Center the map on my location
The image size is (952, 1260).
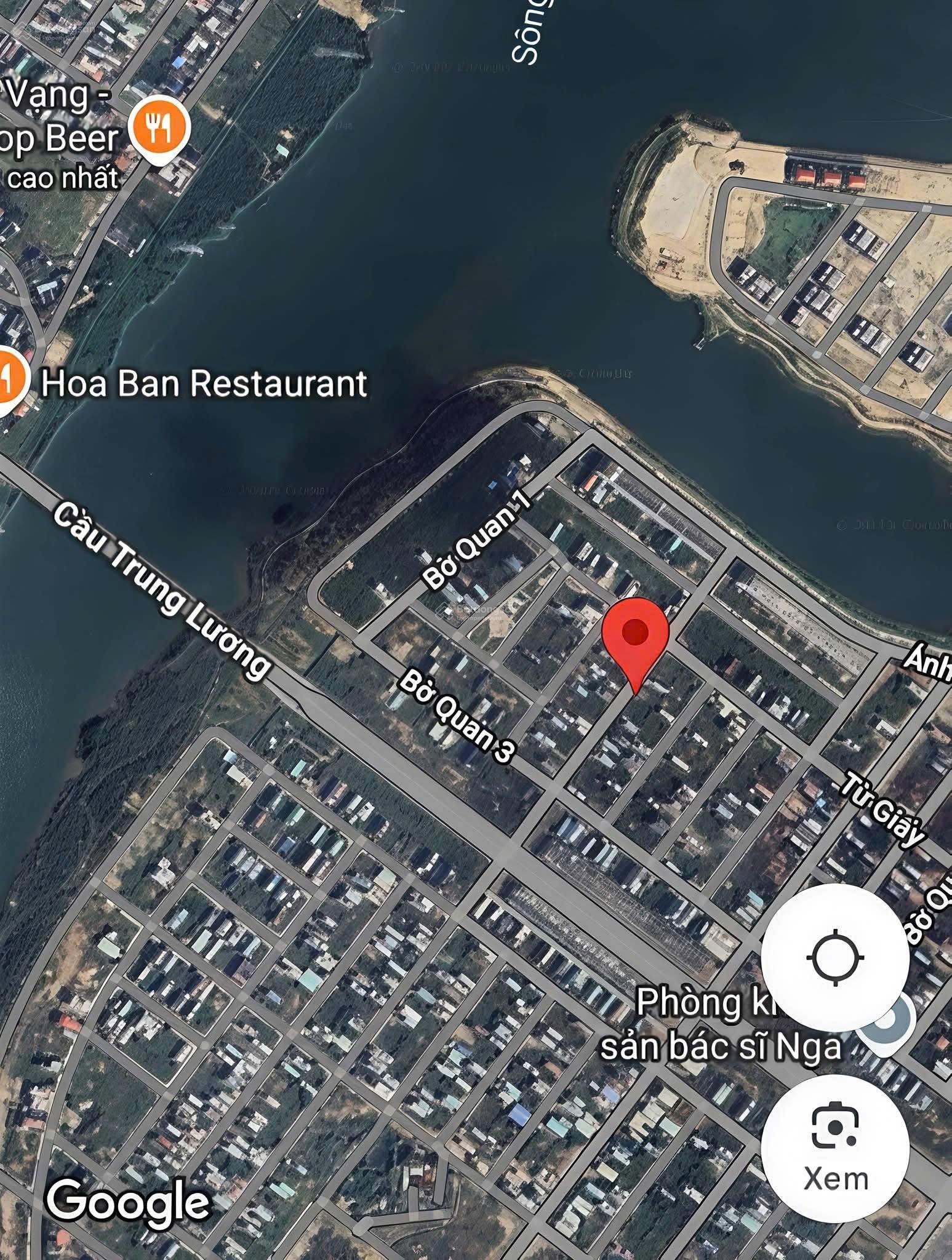835,959
